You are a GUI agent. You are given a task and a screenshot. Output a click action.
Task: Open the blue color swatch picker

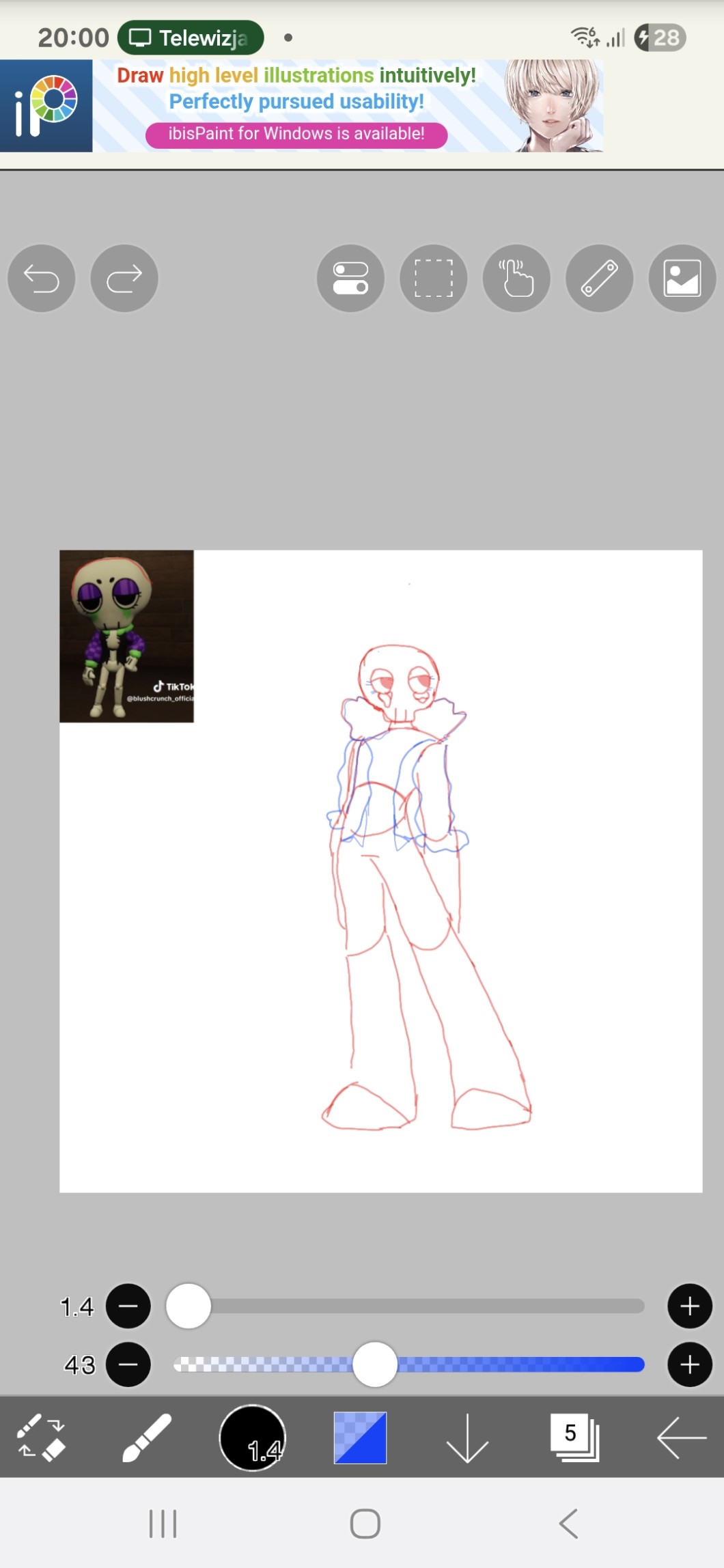360,1438
